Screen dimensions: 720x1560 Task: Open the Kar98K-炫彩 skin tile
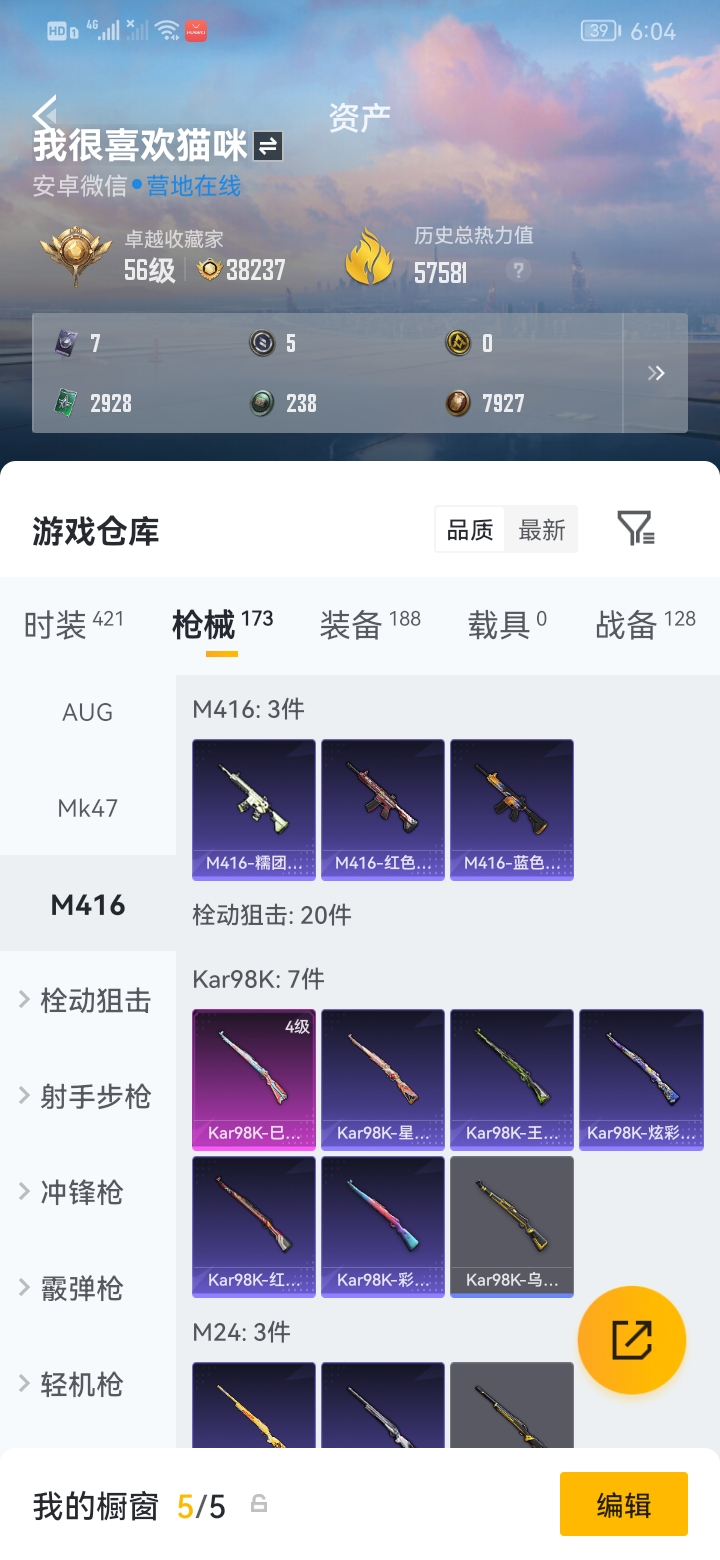point(641,1079)
